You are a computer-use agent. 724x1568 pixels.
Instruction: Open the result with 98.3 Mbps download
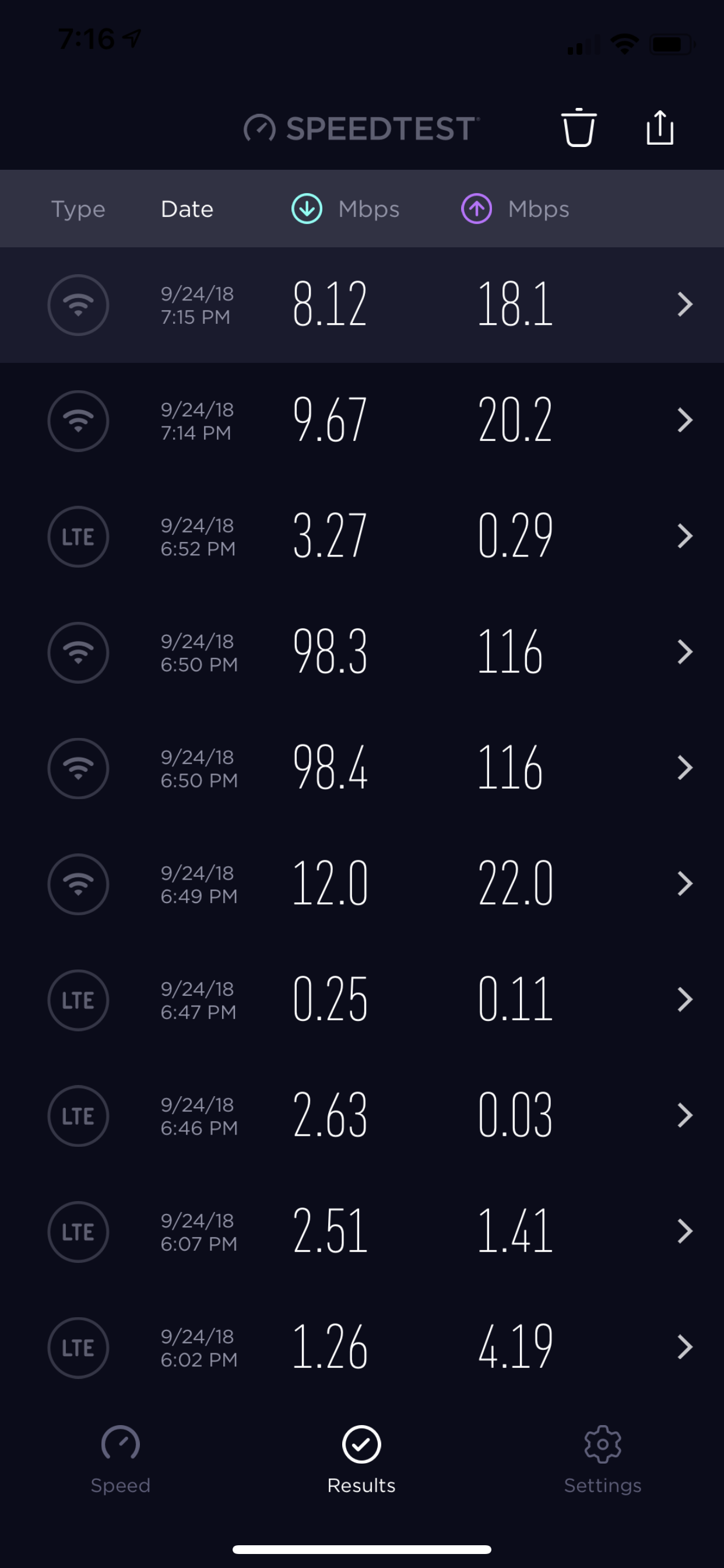(362, 652)
